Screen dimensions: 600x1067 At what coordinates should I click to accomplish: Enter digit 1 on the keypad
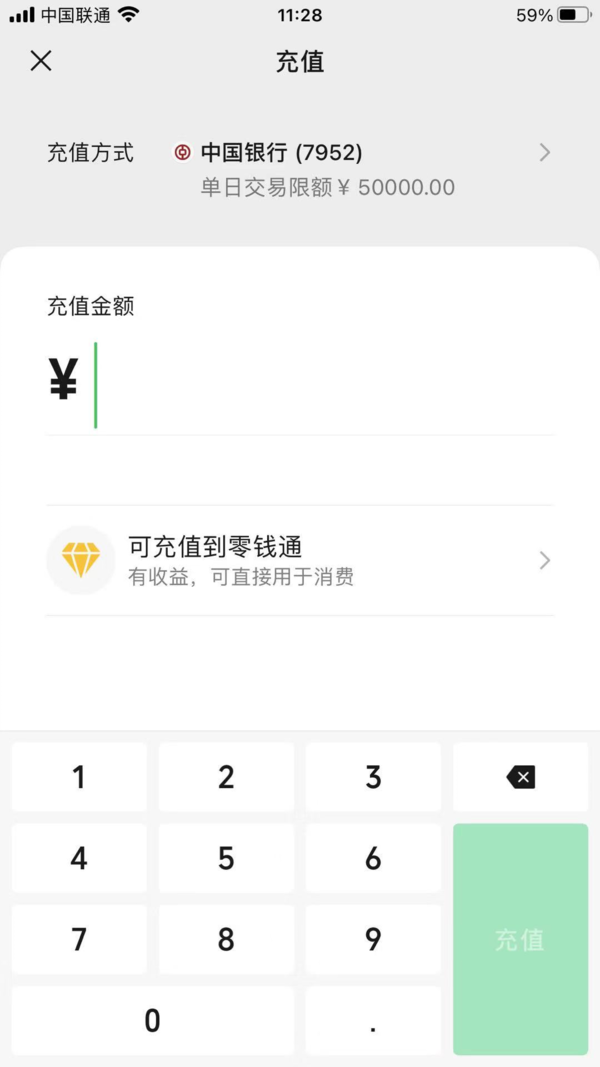(79, 777)
